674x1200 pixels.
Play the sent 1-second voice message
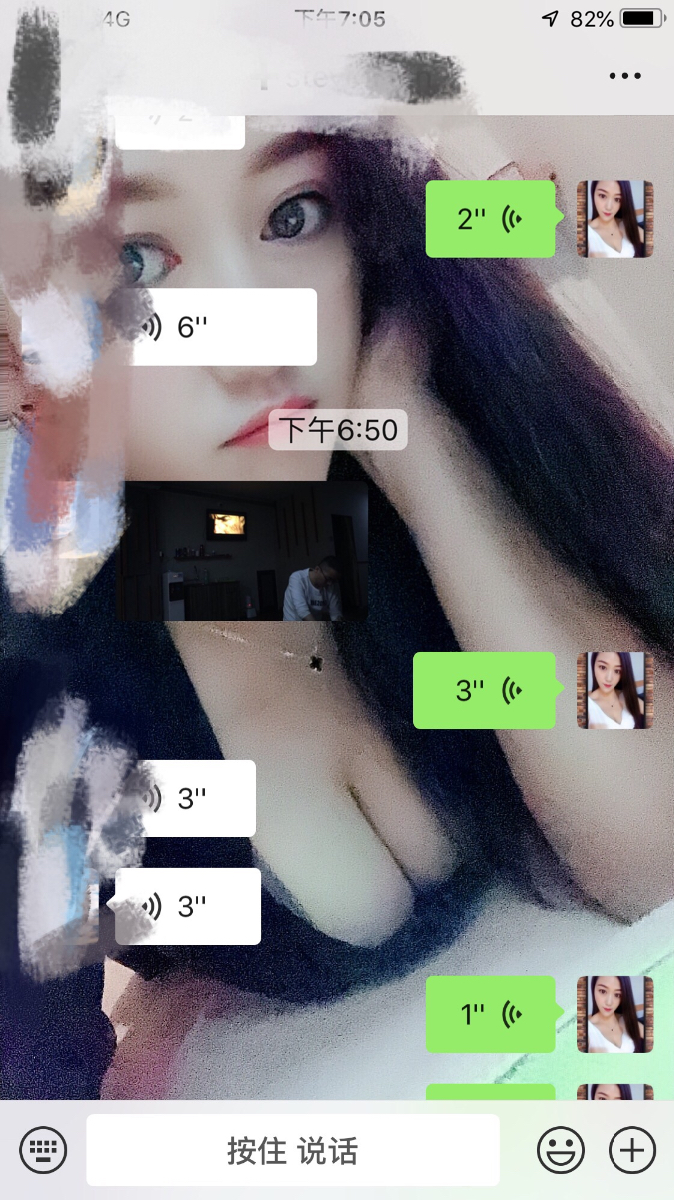click(490, 1014)
